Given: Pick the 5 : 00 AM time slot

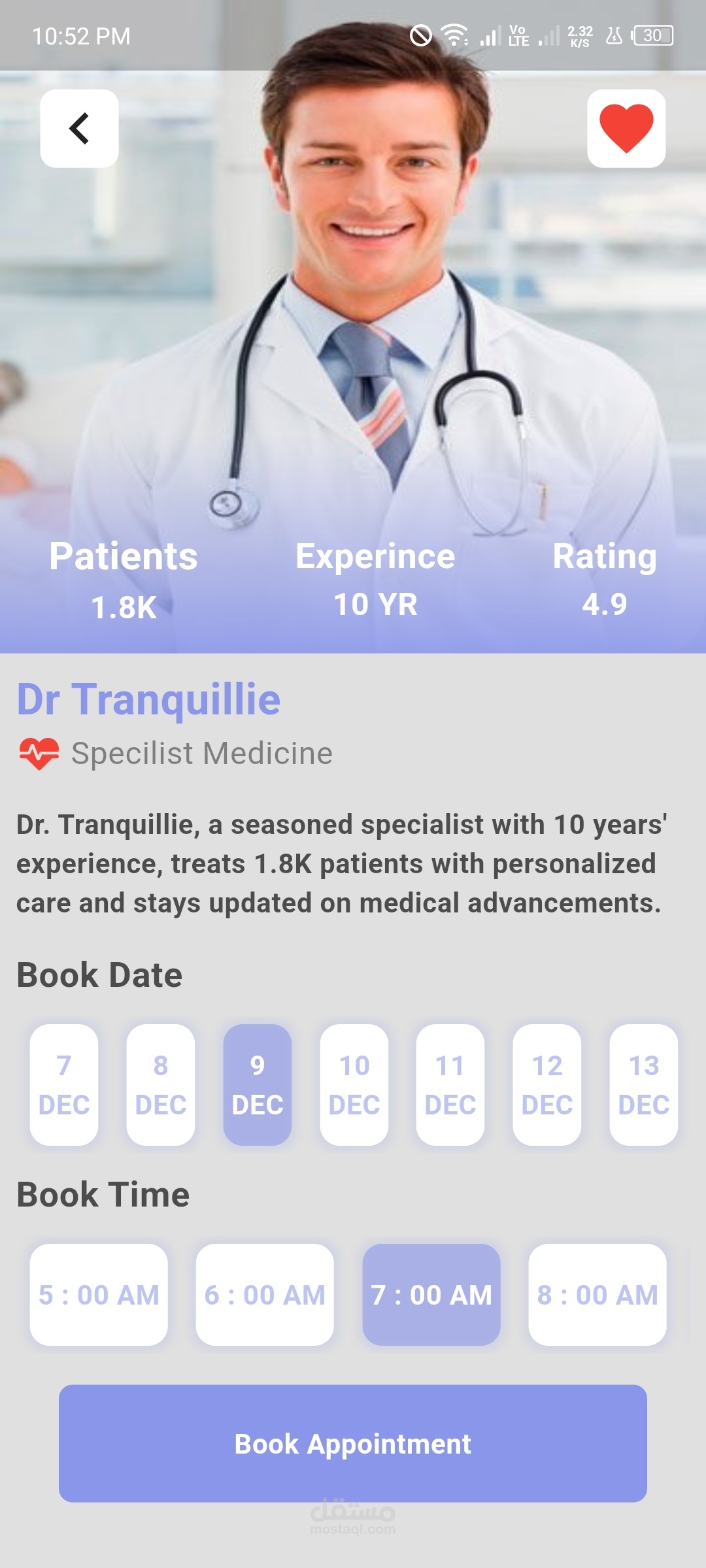Looking at the screenshot, I should click(99, 1294).
